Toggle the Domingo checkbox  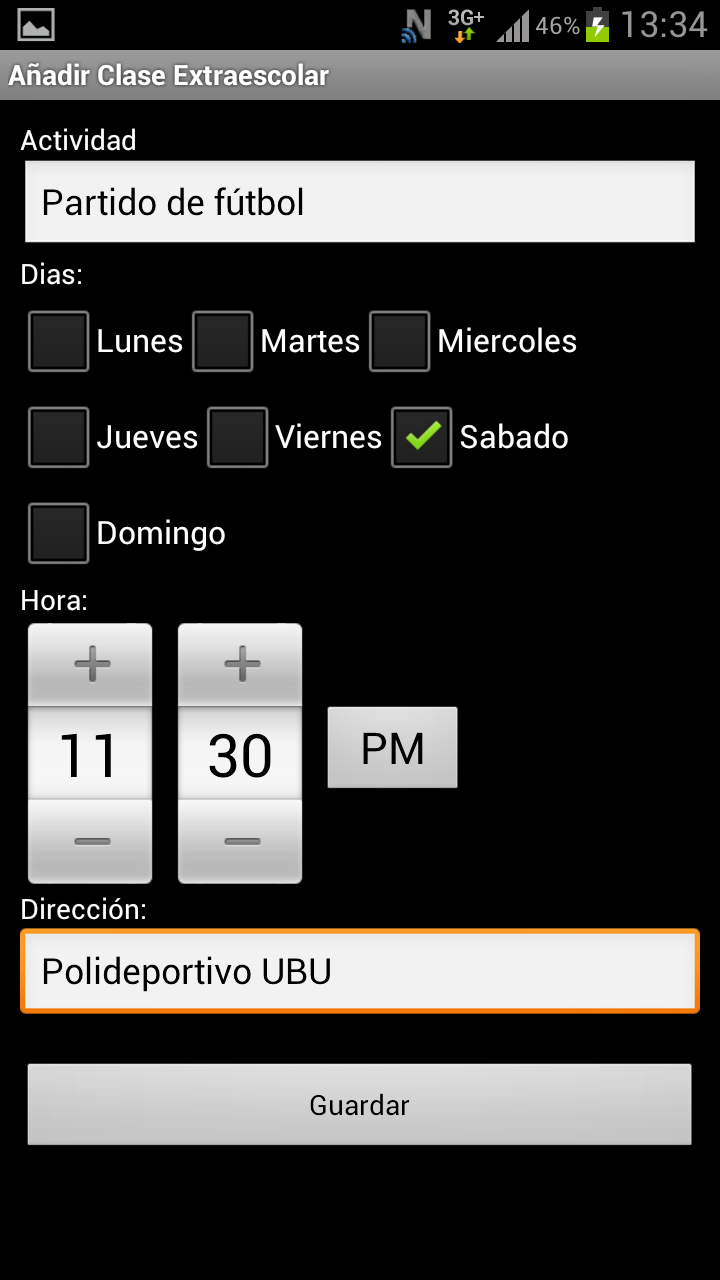(x=59, y=533)
